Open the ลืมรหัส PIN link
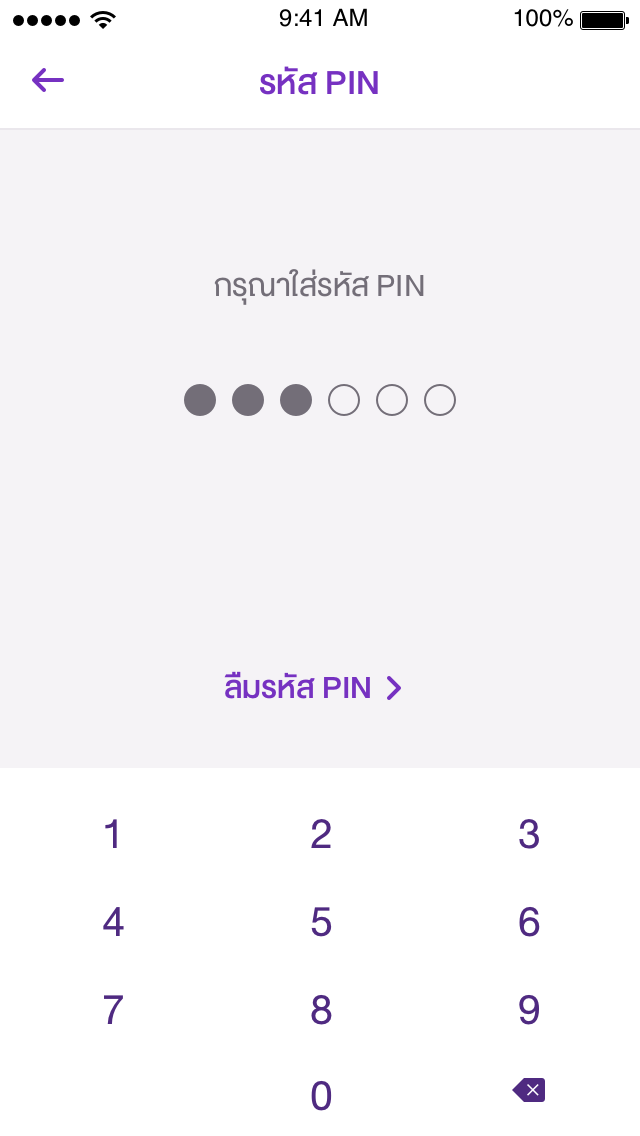 click(313, 687)
